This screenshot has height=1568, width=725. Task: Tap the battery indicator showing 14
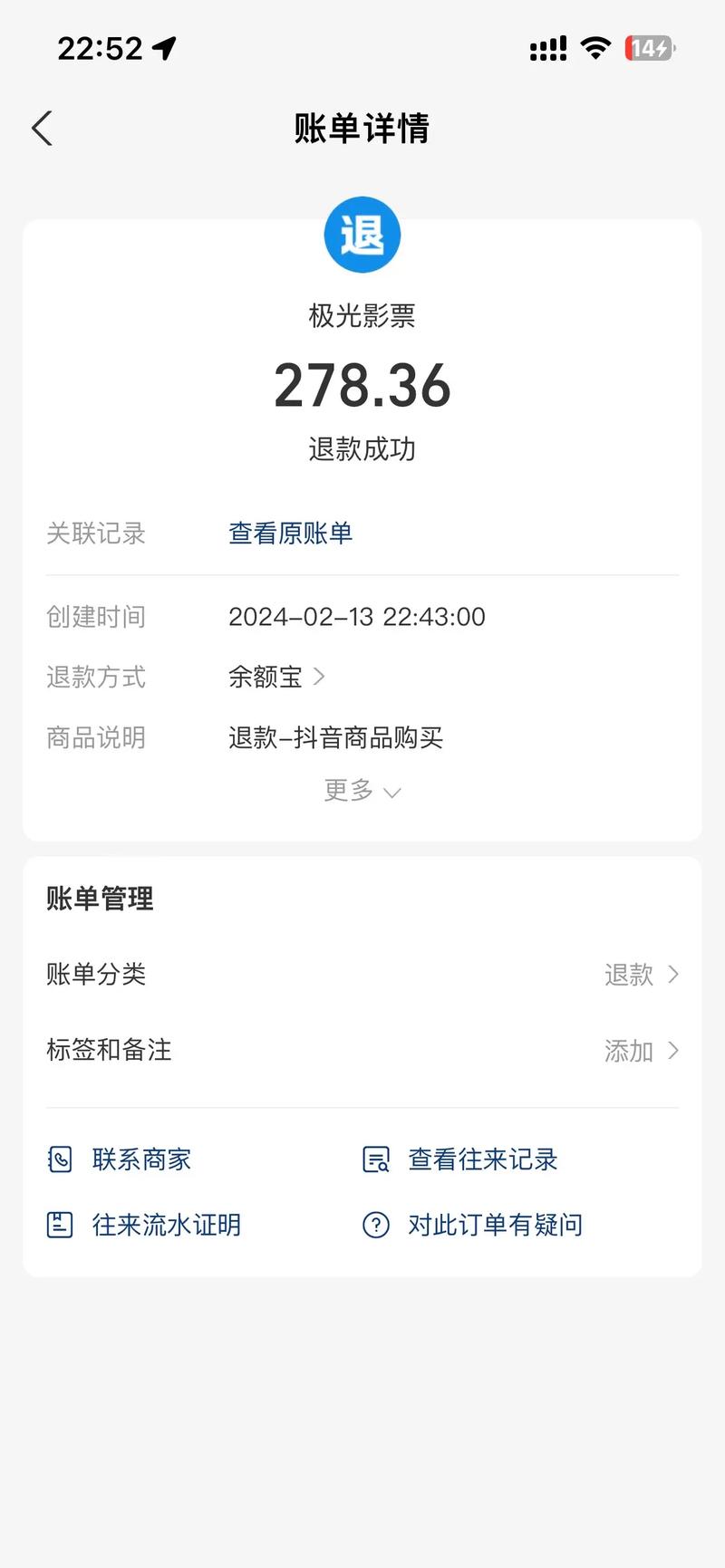pos(649,48)
